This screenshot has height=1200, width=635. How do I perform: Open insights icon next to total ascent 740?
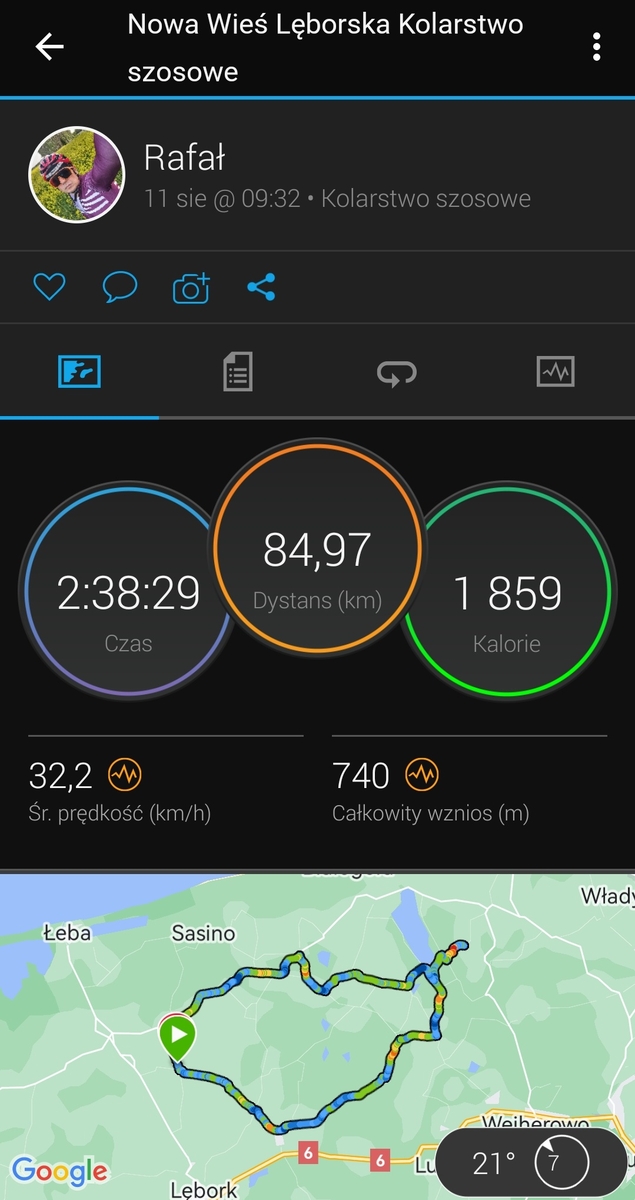(421, 774)
